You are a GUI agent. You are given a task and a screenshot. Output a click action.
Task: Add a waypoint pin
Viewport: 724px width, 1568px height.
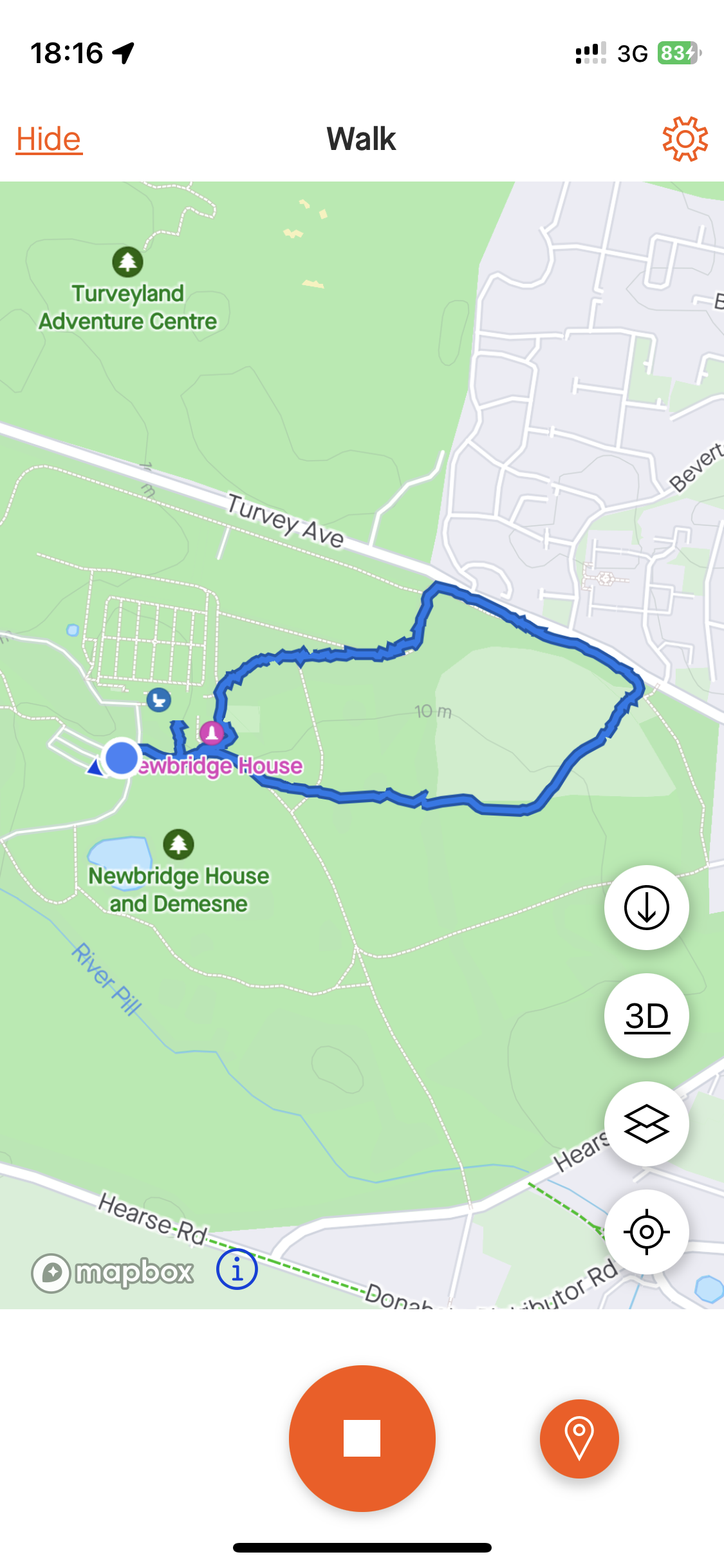pyautogui.click(x=579, y=1438)
